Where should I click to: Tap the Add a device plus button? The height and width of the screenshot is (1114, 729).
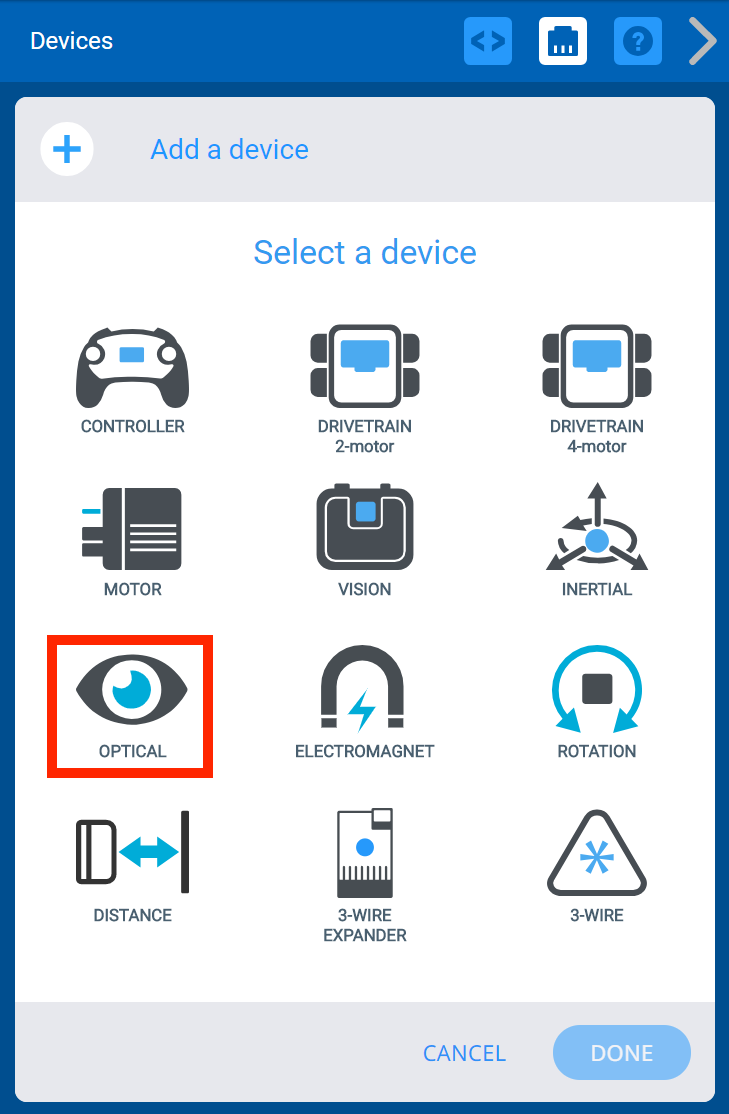67,150
